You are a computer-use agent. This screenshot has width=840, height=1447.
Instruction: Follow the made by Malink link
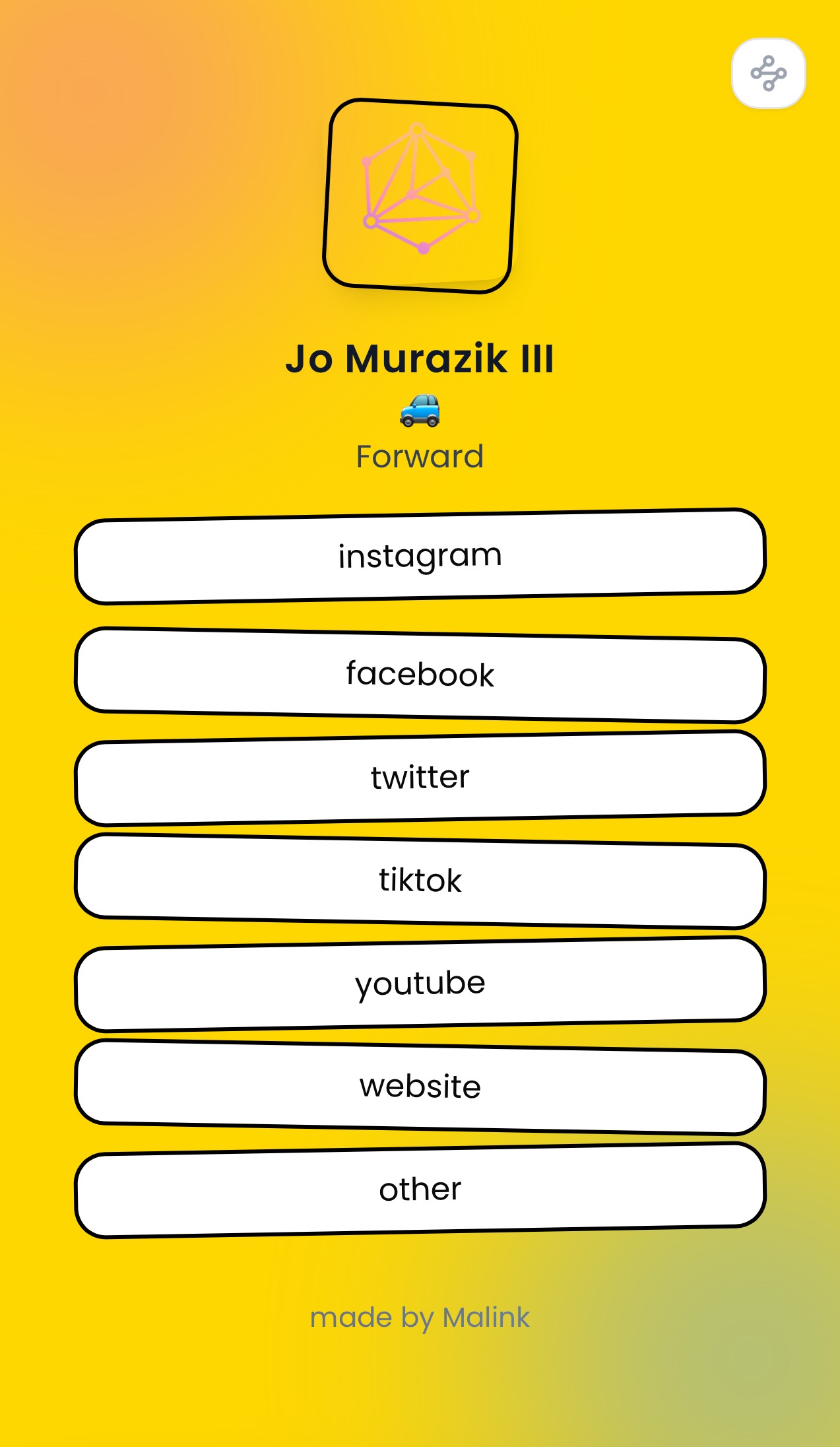tap(420, 1318)
